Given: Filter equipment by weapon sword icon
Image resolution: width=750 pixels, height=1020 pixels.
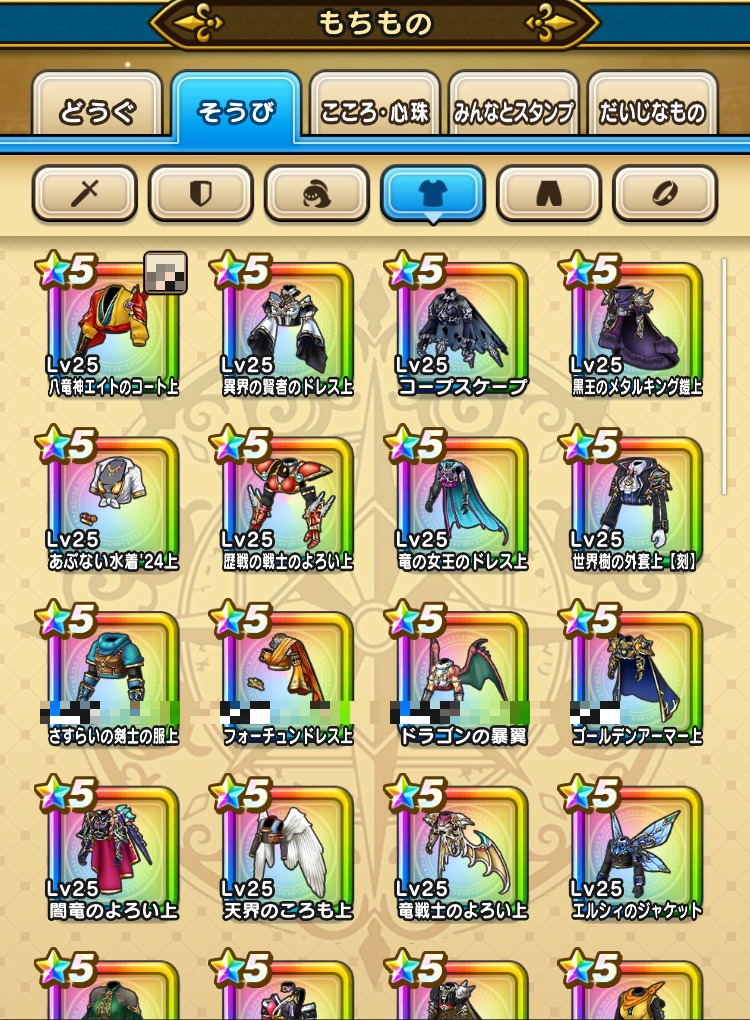Looking at the screenshot, I should point(84,193).
